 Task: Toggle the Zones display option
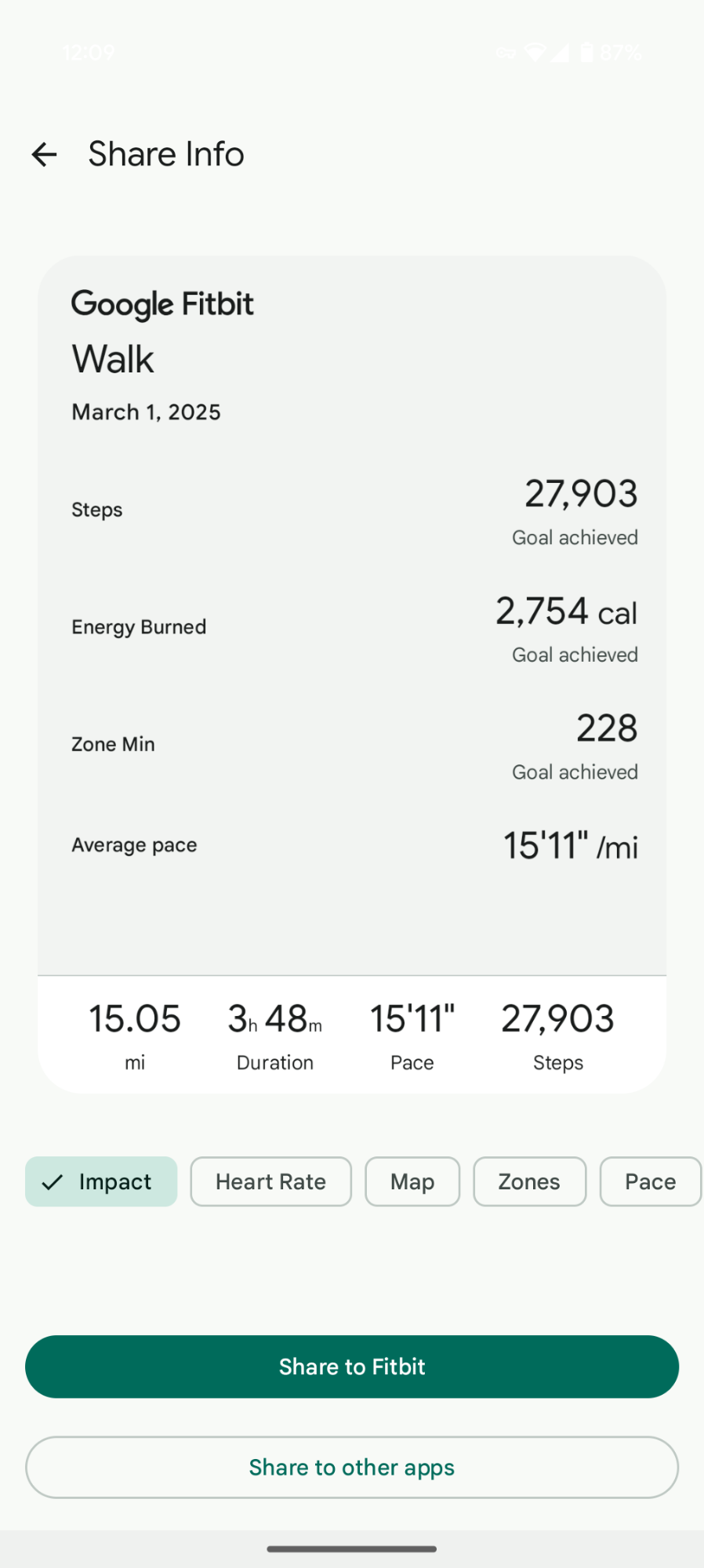click(x=529, y=1181)
